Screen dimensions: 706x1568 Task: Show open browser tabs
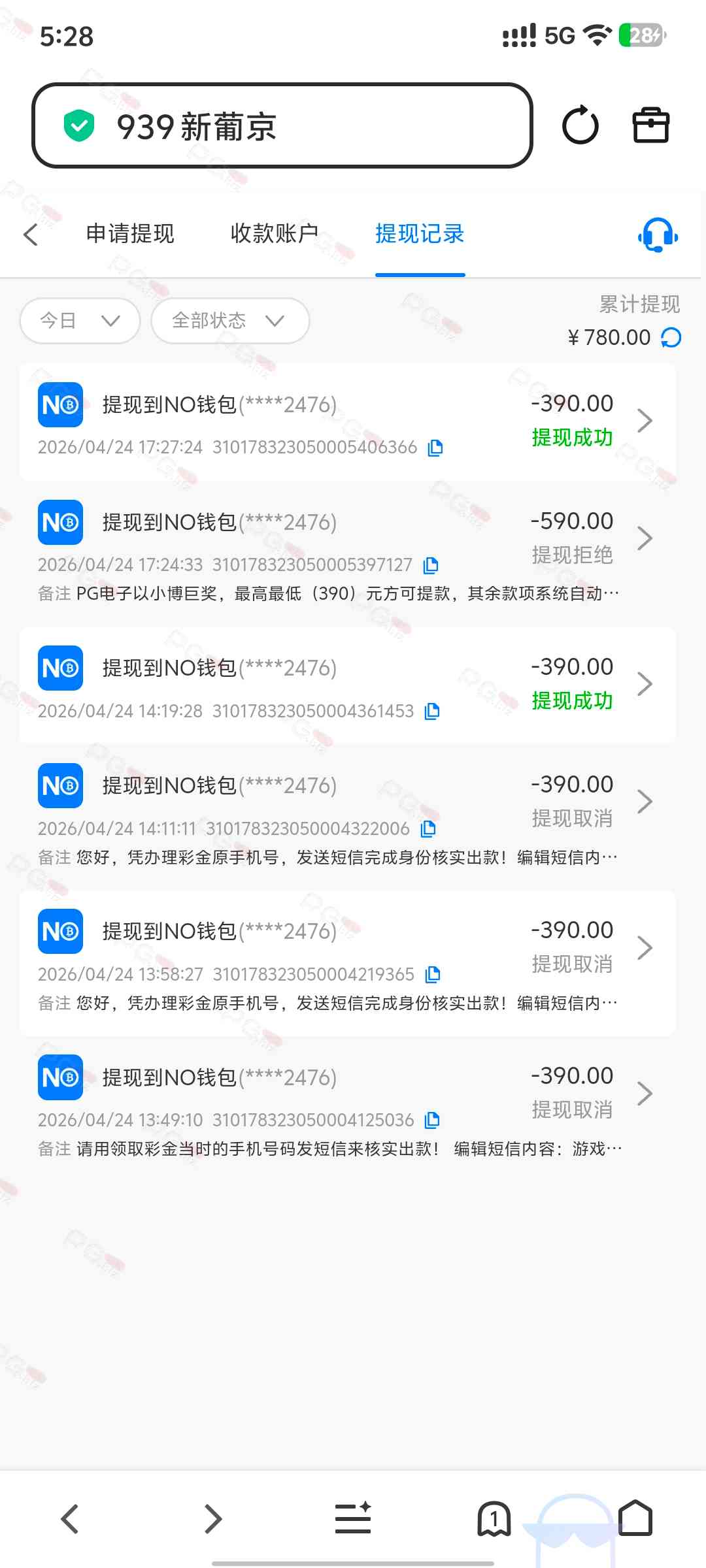click(x=494, y=1518)
